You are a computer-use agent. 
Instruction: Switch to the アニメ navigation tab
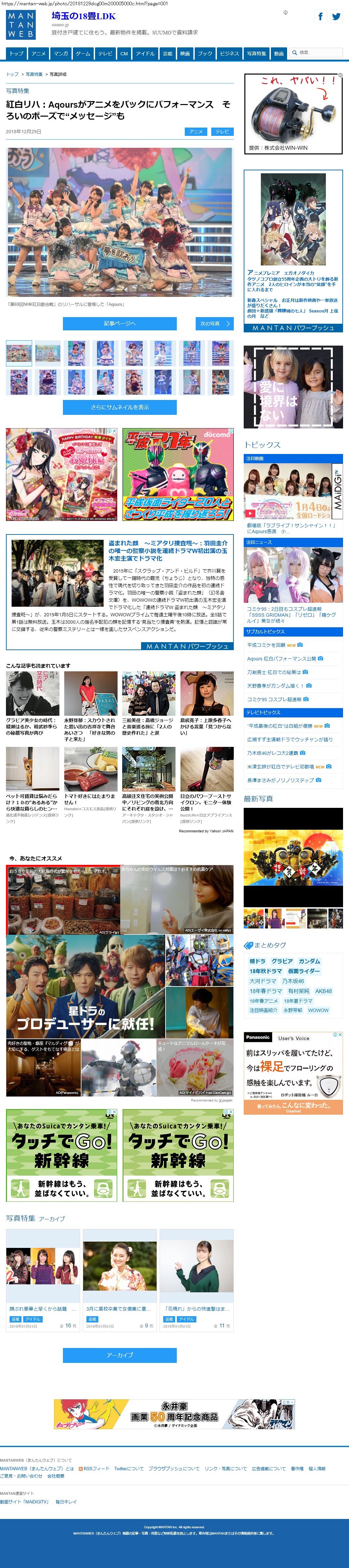point(38,54)
